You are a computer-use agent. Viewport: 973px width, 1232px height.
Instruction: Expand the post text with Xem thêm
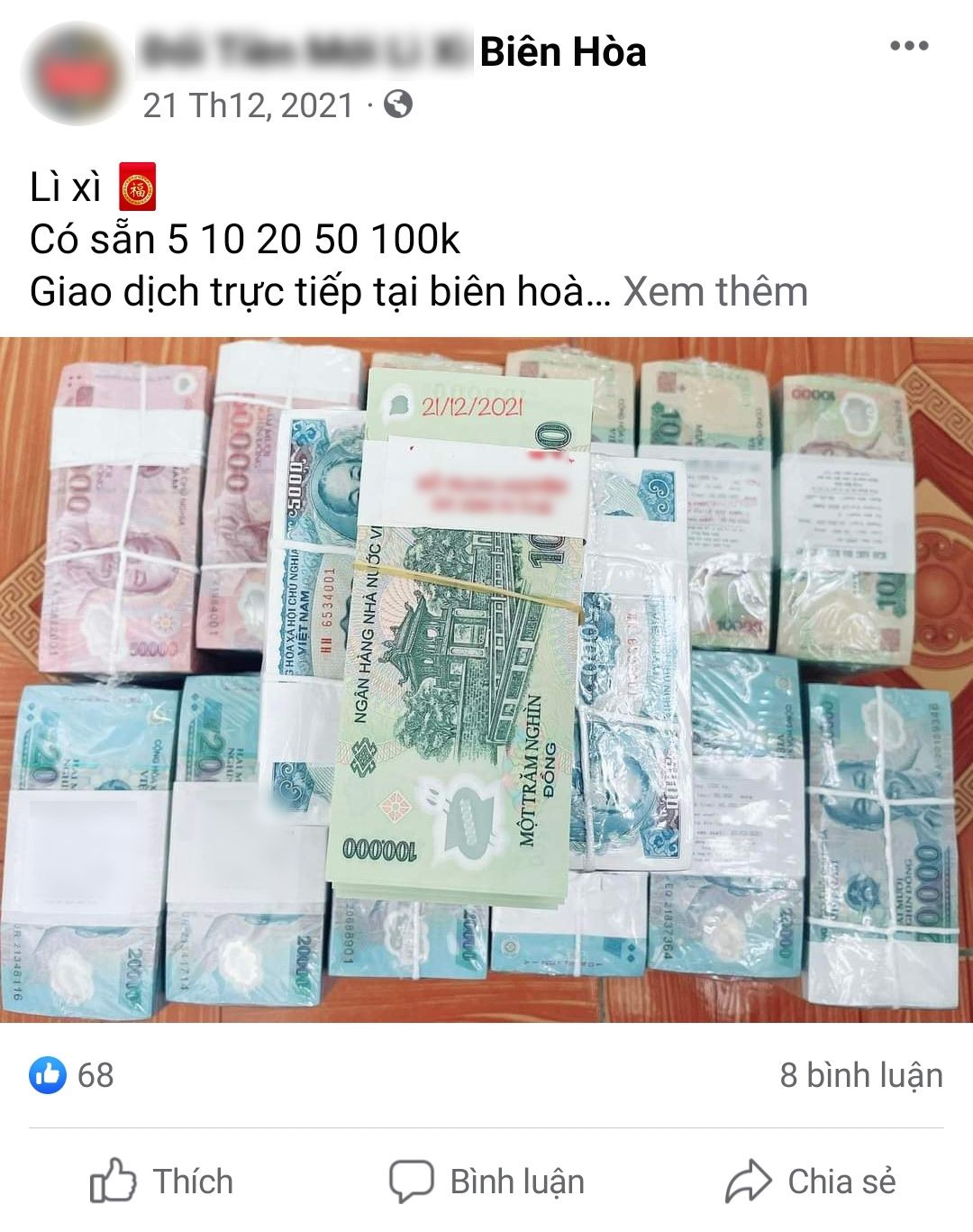715,292
